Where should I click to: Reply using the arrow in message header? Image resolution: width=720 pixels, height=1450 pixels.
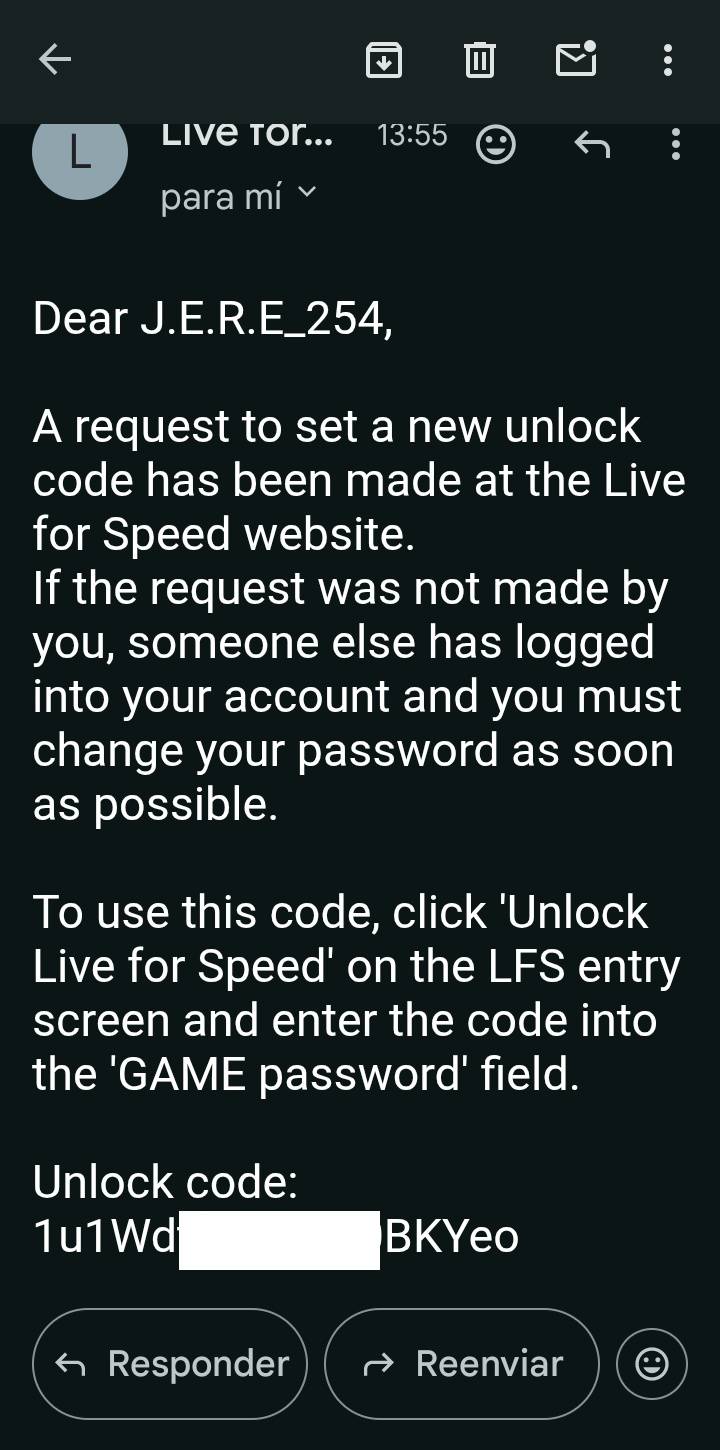click(592, 145)
